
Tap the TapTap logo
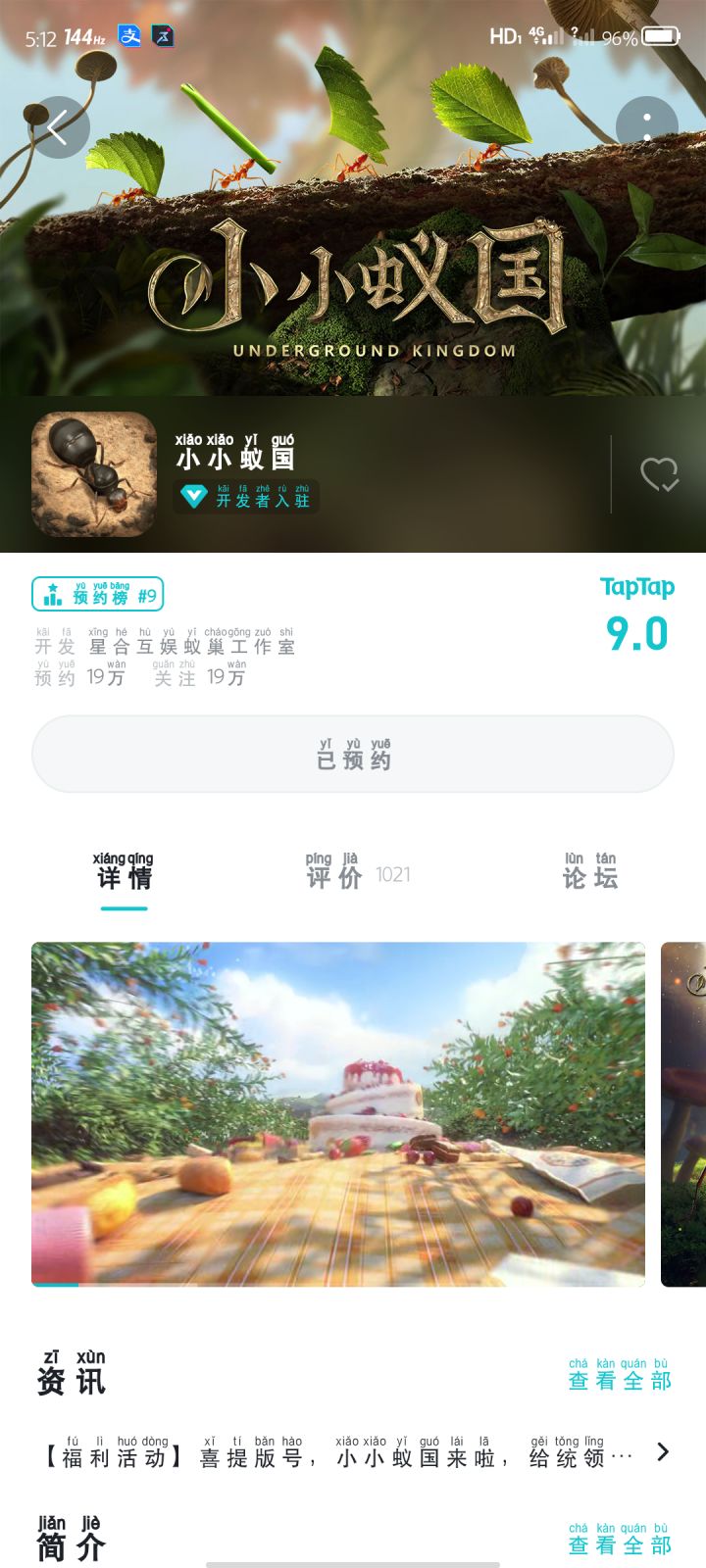(x=635, y=586)
